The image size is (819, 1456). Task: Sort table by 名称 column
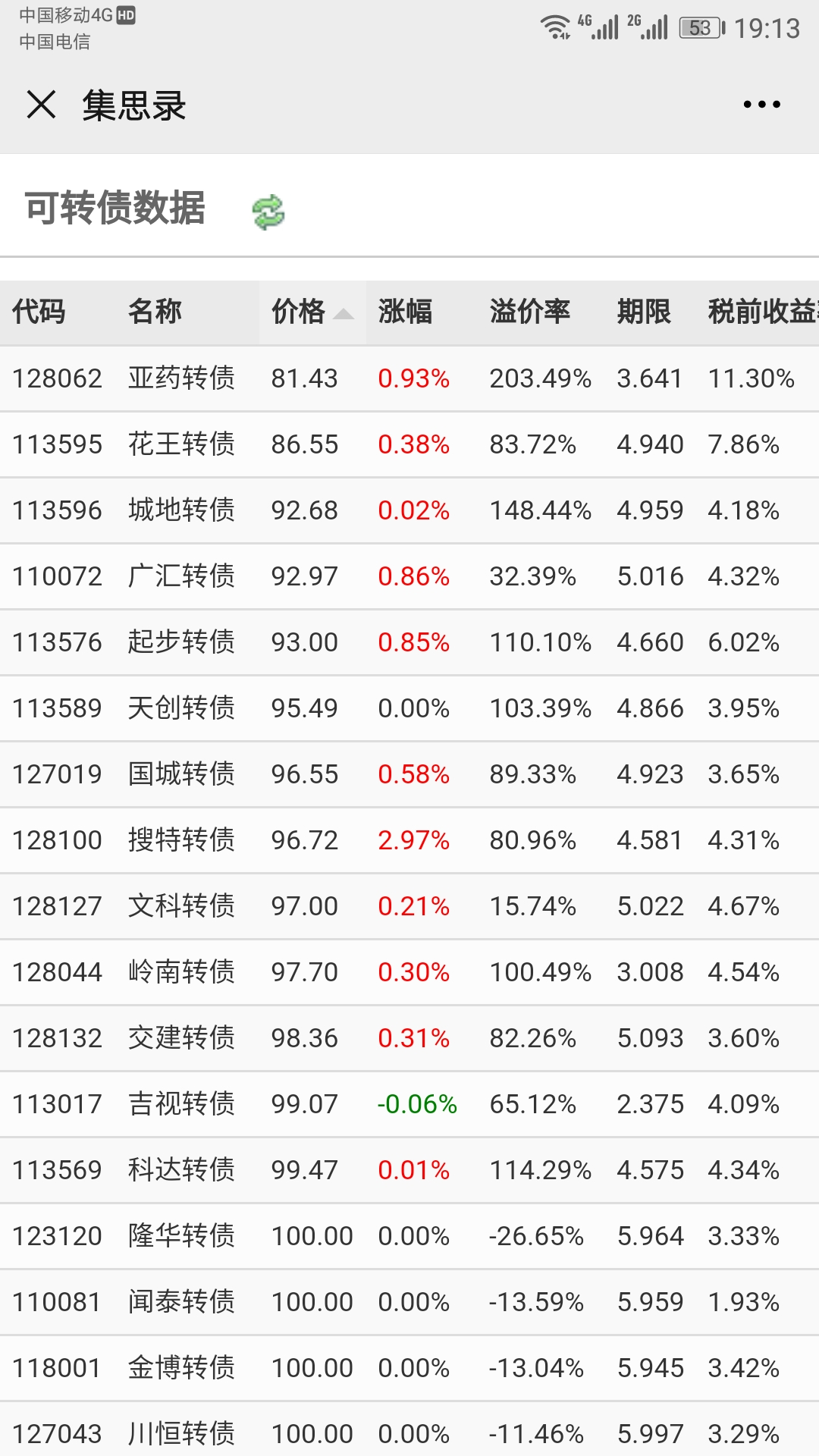pos(155,312)
